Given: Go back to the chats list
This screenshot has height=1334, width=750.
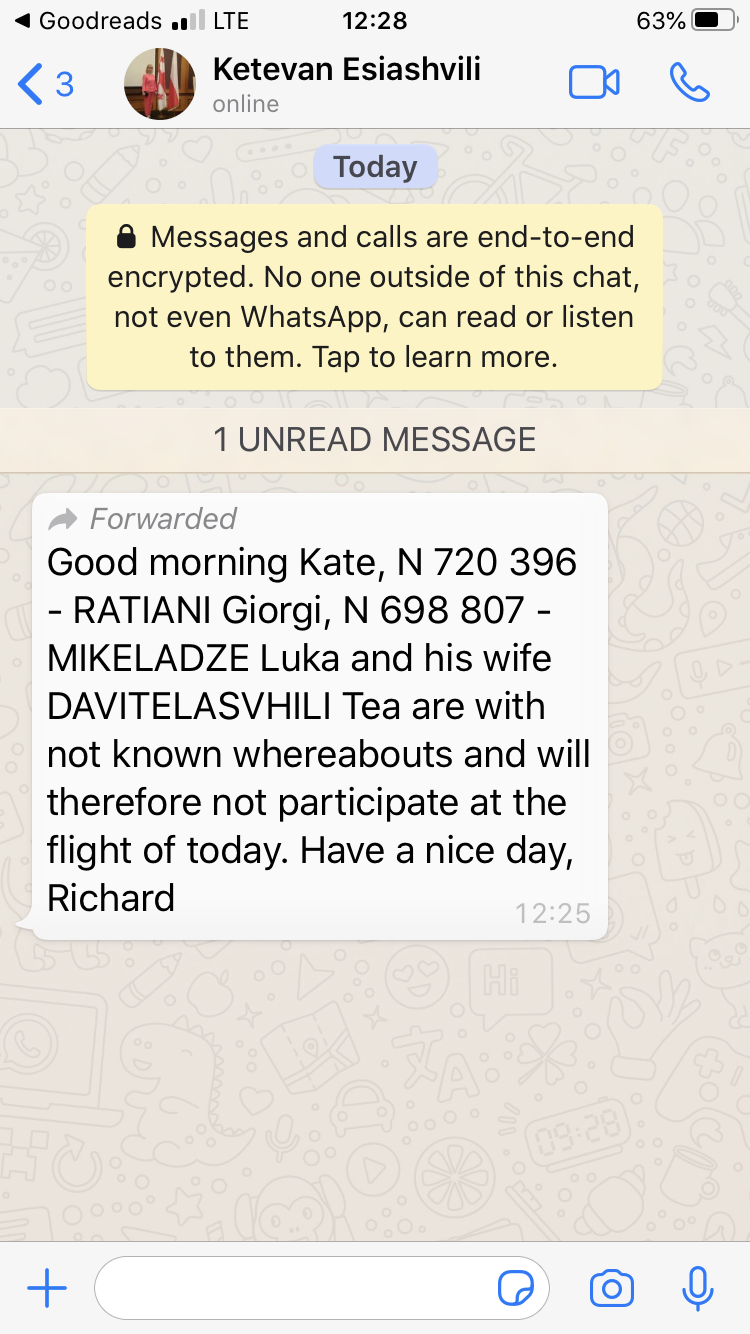Looking at the screenshot, I should click(x=45, y=84).
